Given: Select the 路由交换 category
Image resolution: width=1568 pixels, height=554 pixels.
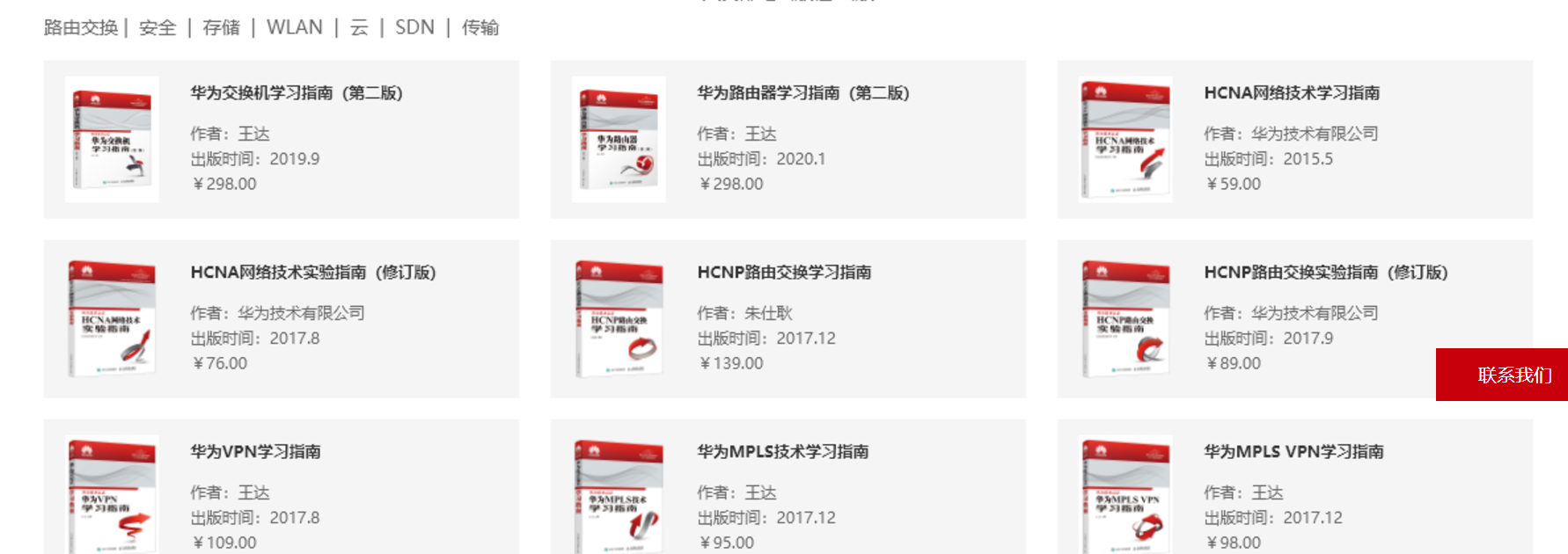Looking at the screenshot, I should coord(81,28).
